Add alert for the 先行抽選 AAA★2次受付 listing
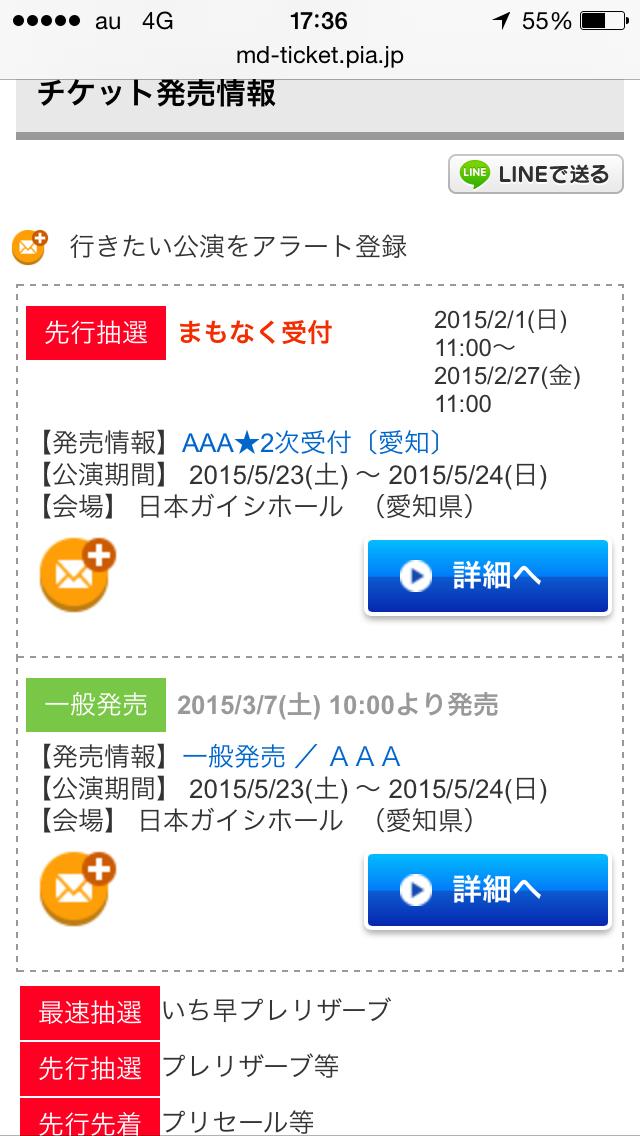 (x=77, y=575)
